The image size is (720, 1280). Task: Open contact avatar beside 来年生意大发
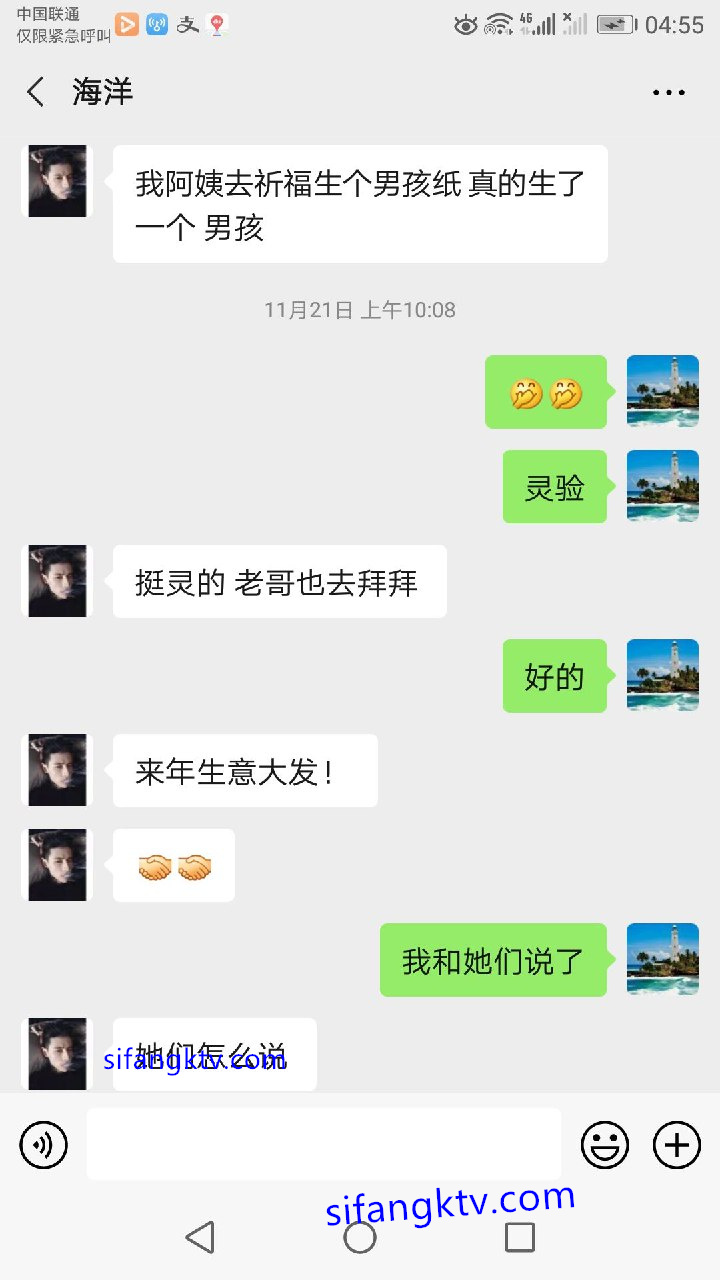pos(57,770)
